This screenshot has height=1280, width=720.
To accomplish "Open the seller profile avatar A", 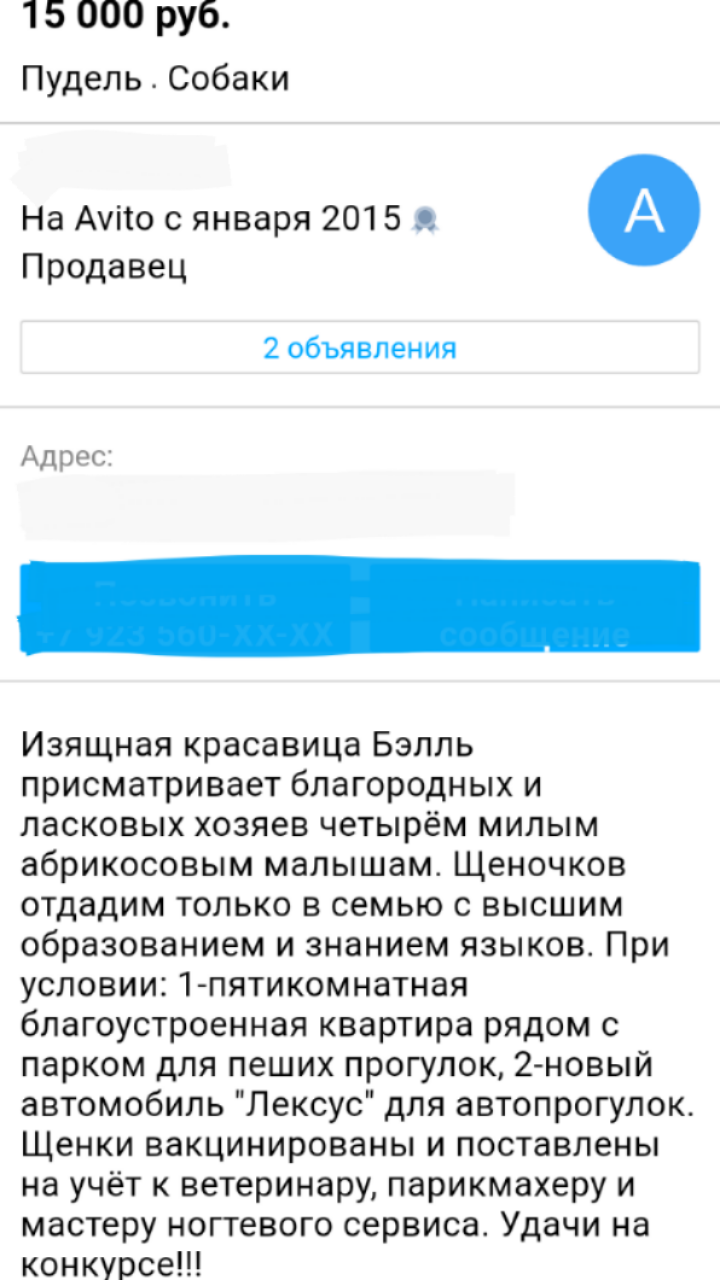I will 643,210.
